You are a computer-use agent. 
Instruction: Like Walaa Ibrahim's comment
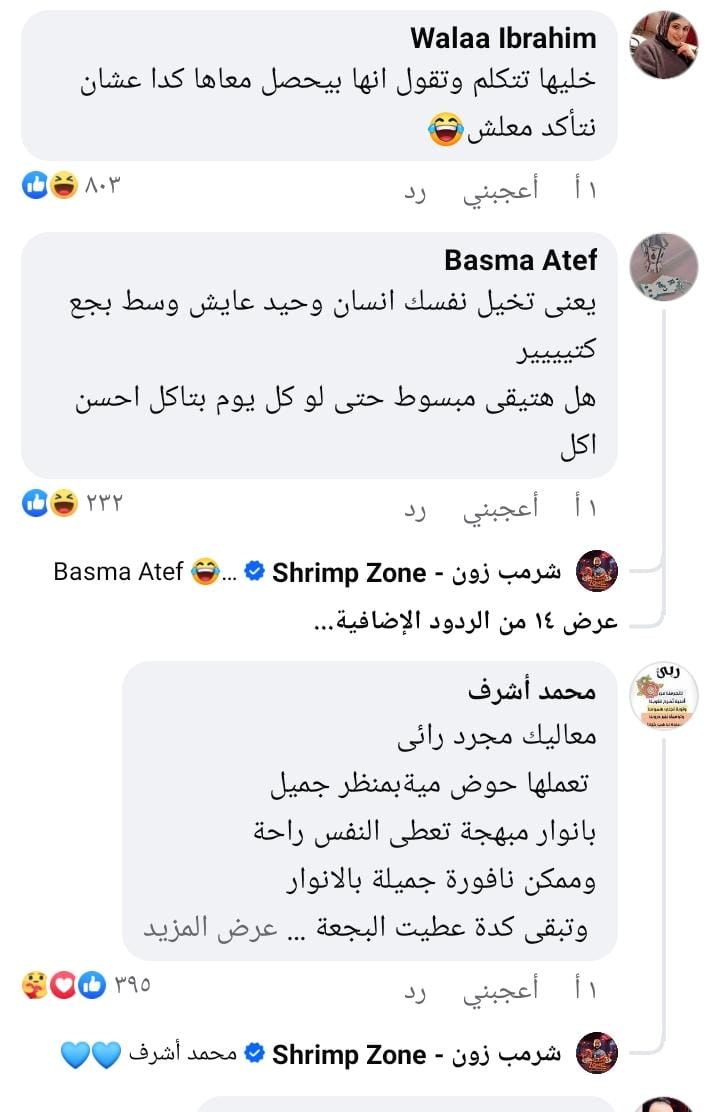click(x=499, y=192)
